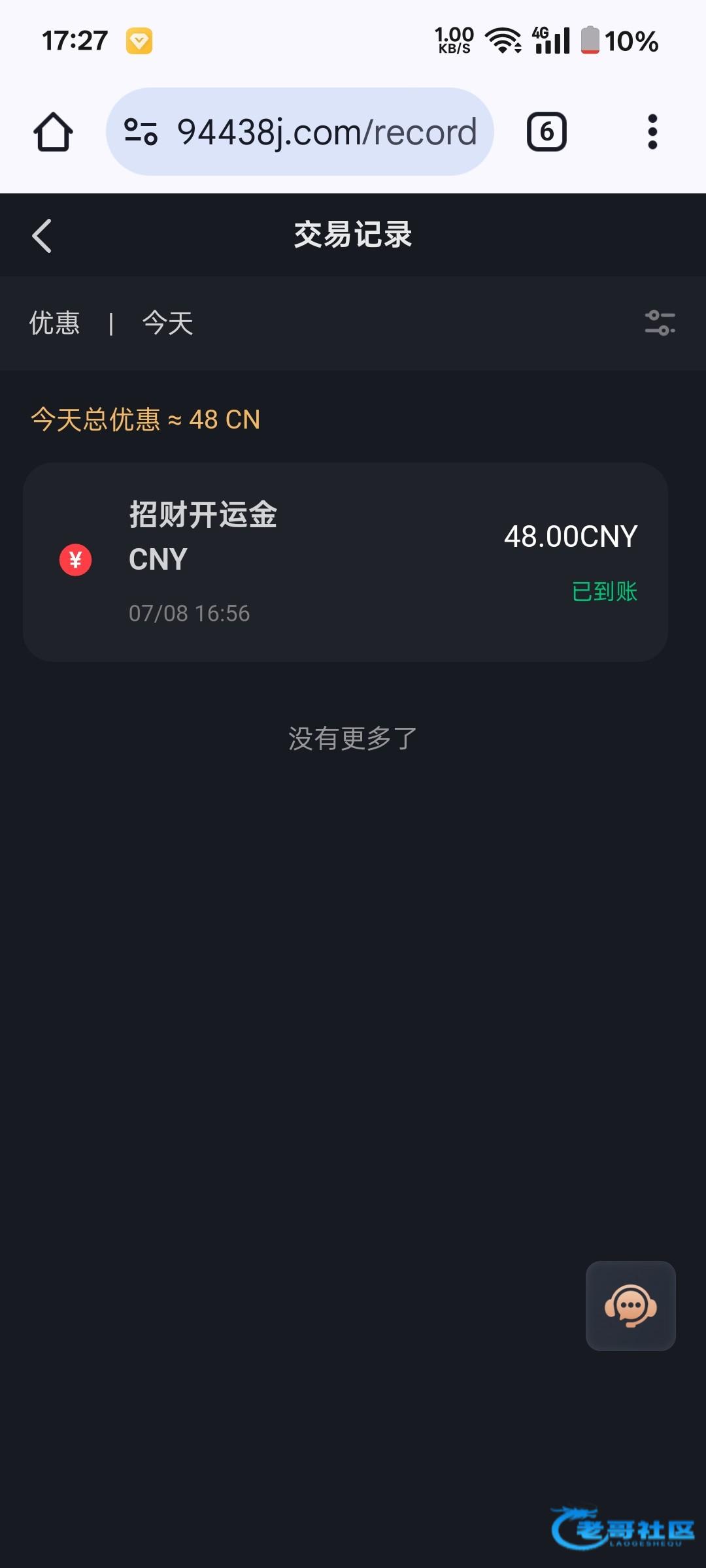Change the 今天 date range filter

[x=168, y=323]
